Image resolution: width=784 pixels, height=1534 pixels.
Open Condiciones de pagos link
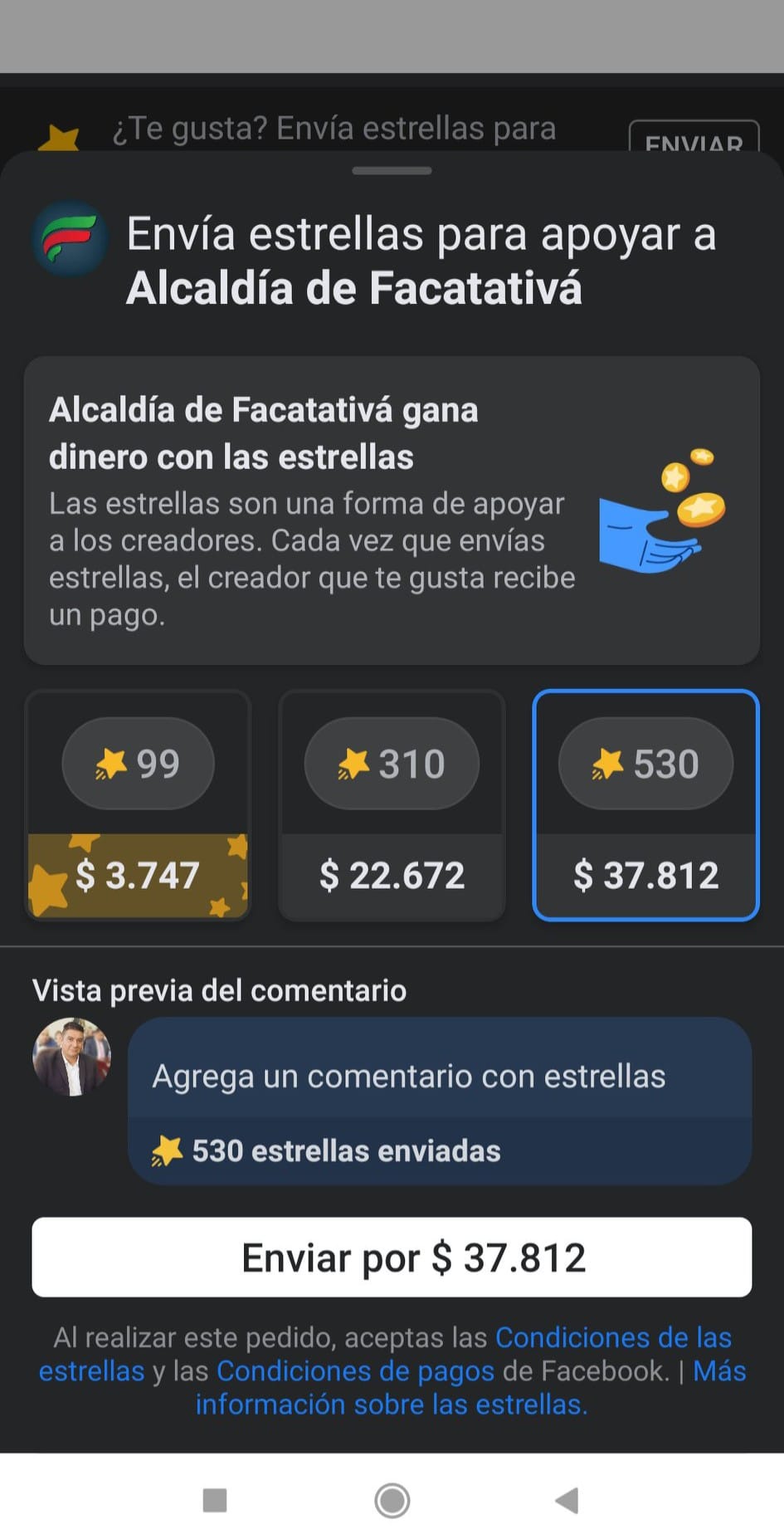(355, 1371)
